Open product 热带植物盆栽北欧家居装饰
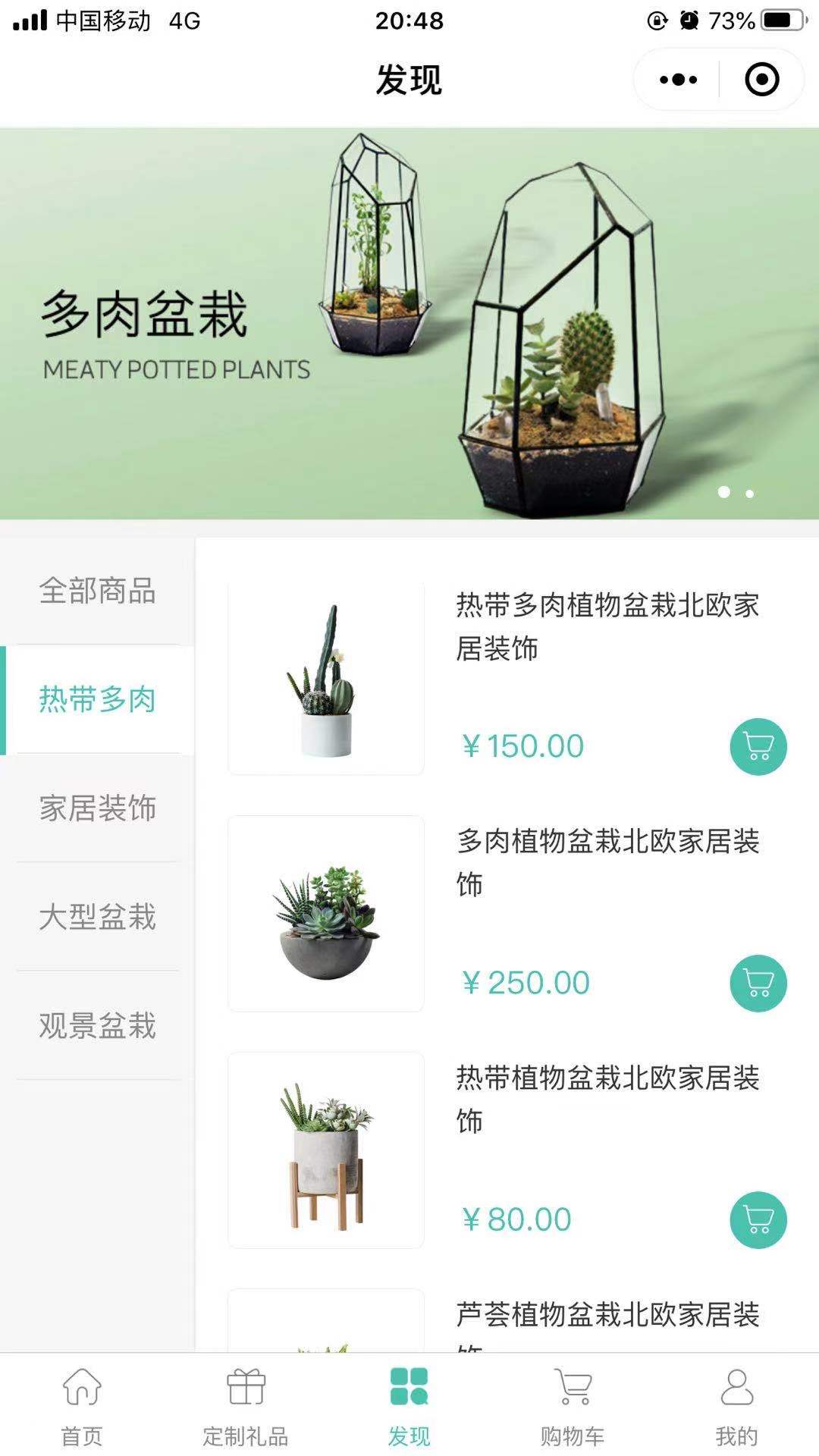This screenshot has height=1456, width=819. (607, 1099)
